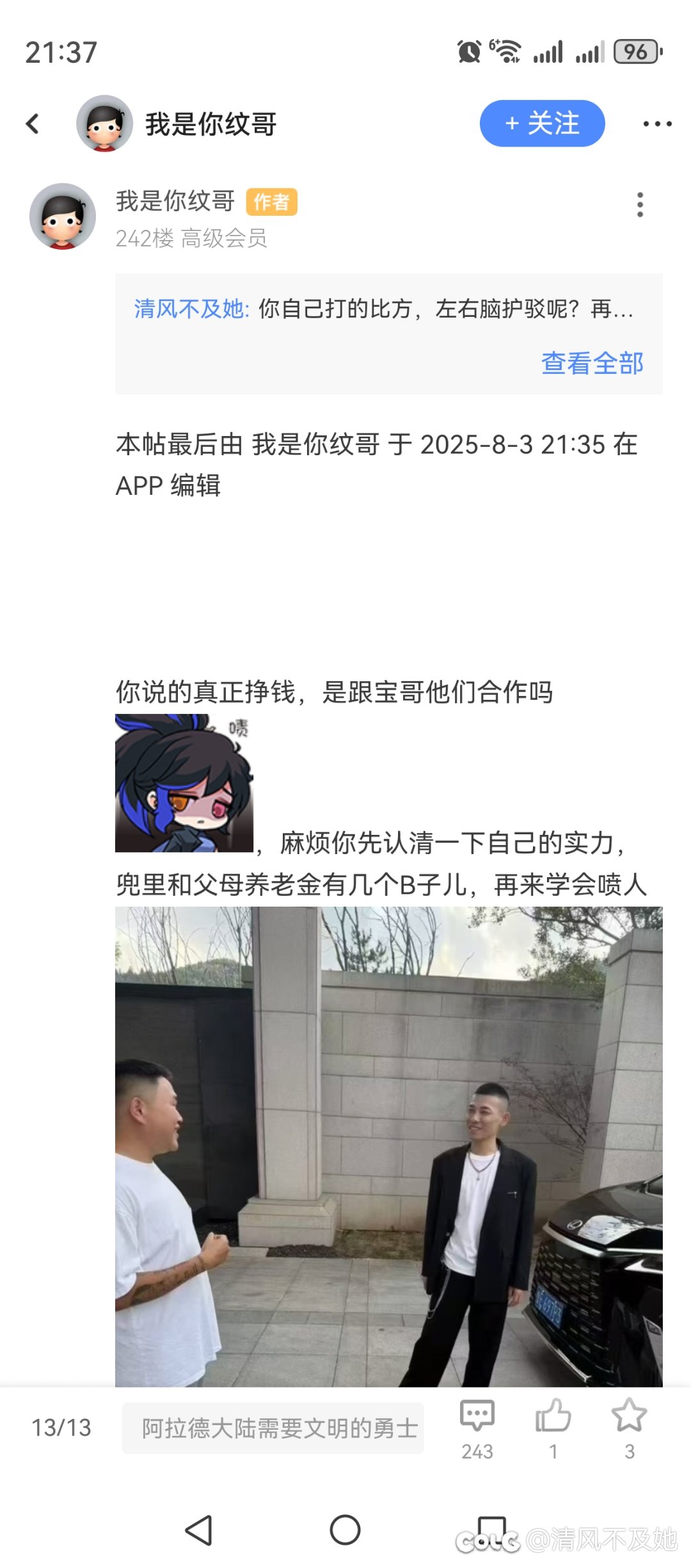Open the author's avatar in the header
Screen dimensions: 691x1568
tap(104, 124)
